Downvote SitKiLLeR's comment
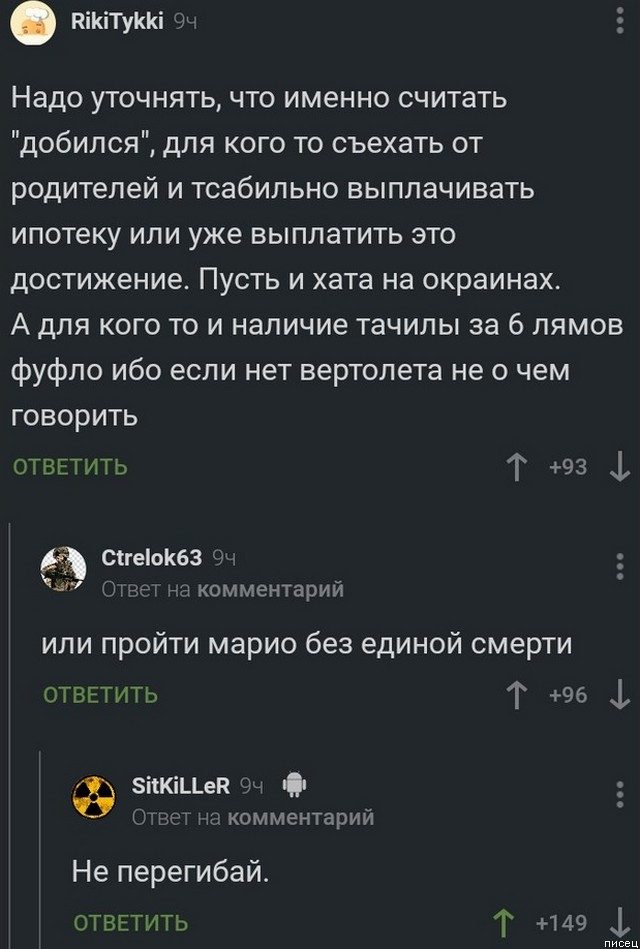 (619, 922)
